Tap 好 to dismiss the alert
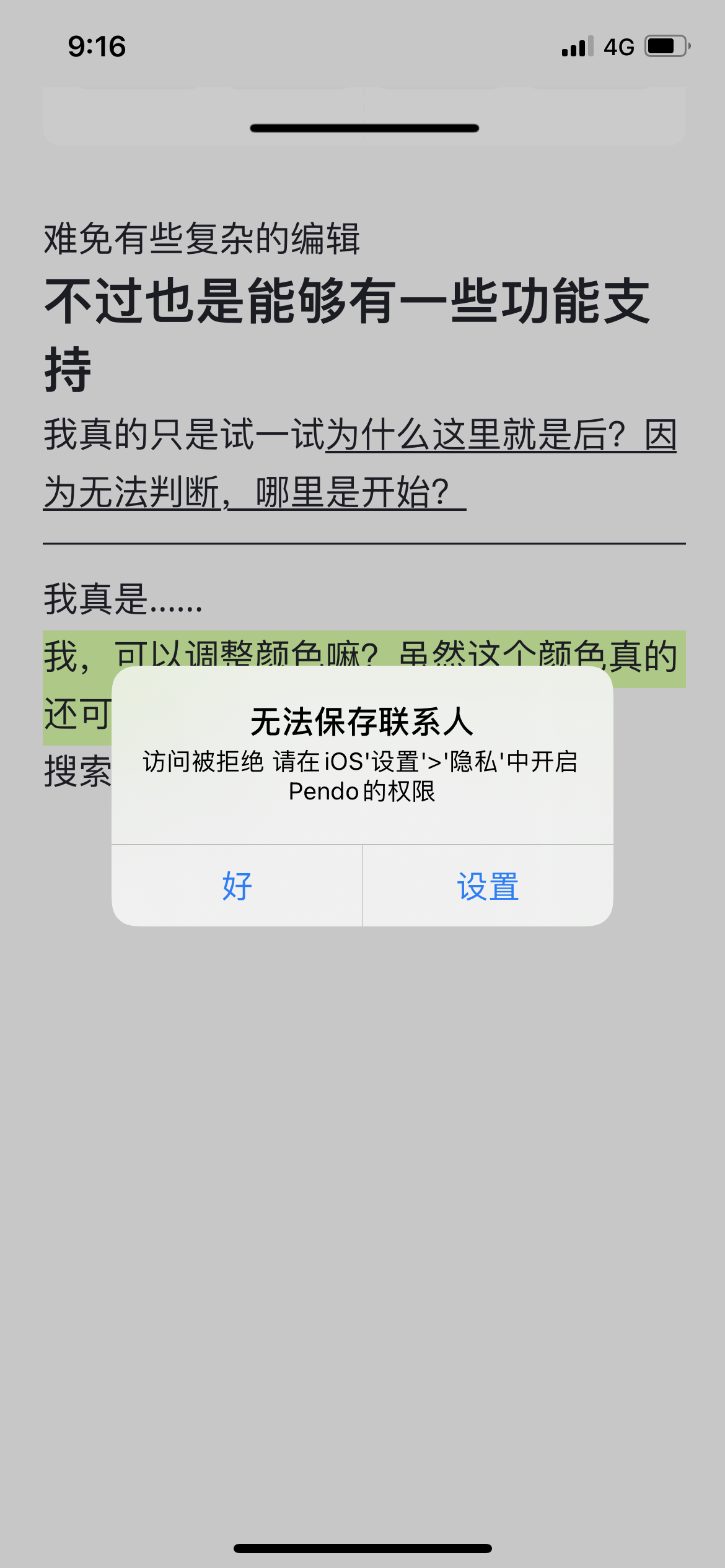This screenshot has width=725, height=1568. [237, 886]
